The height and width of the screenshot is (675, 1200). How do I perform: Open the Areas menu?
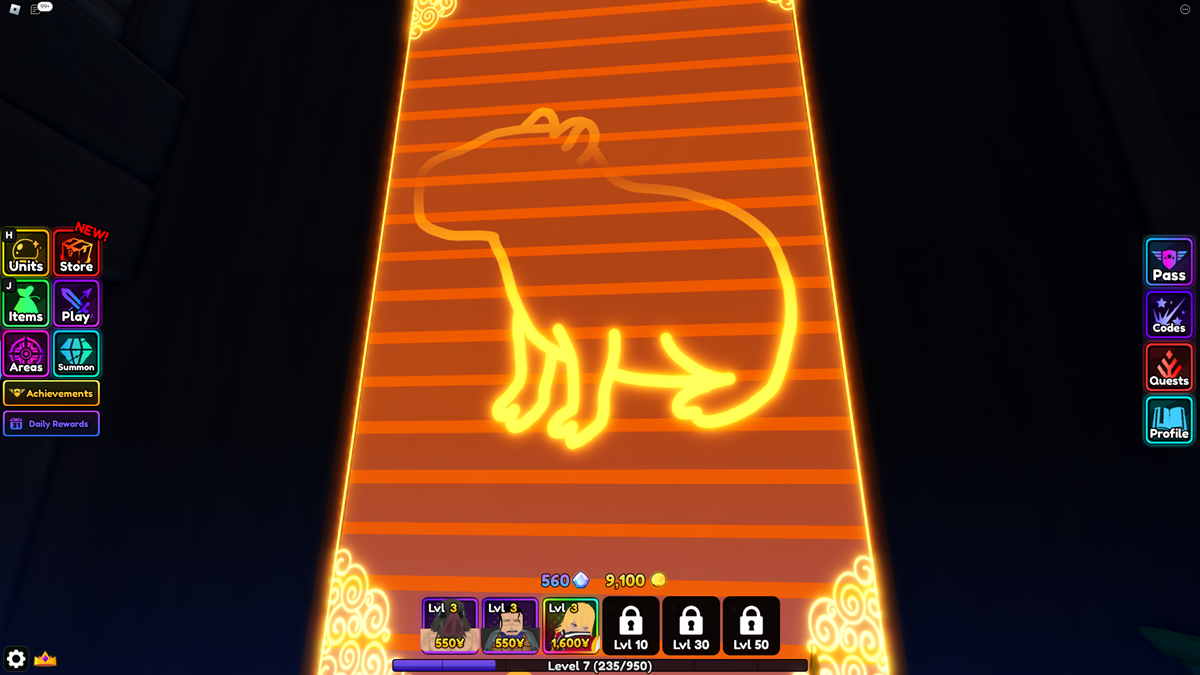coord(26,354)
